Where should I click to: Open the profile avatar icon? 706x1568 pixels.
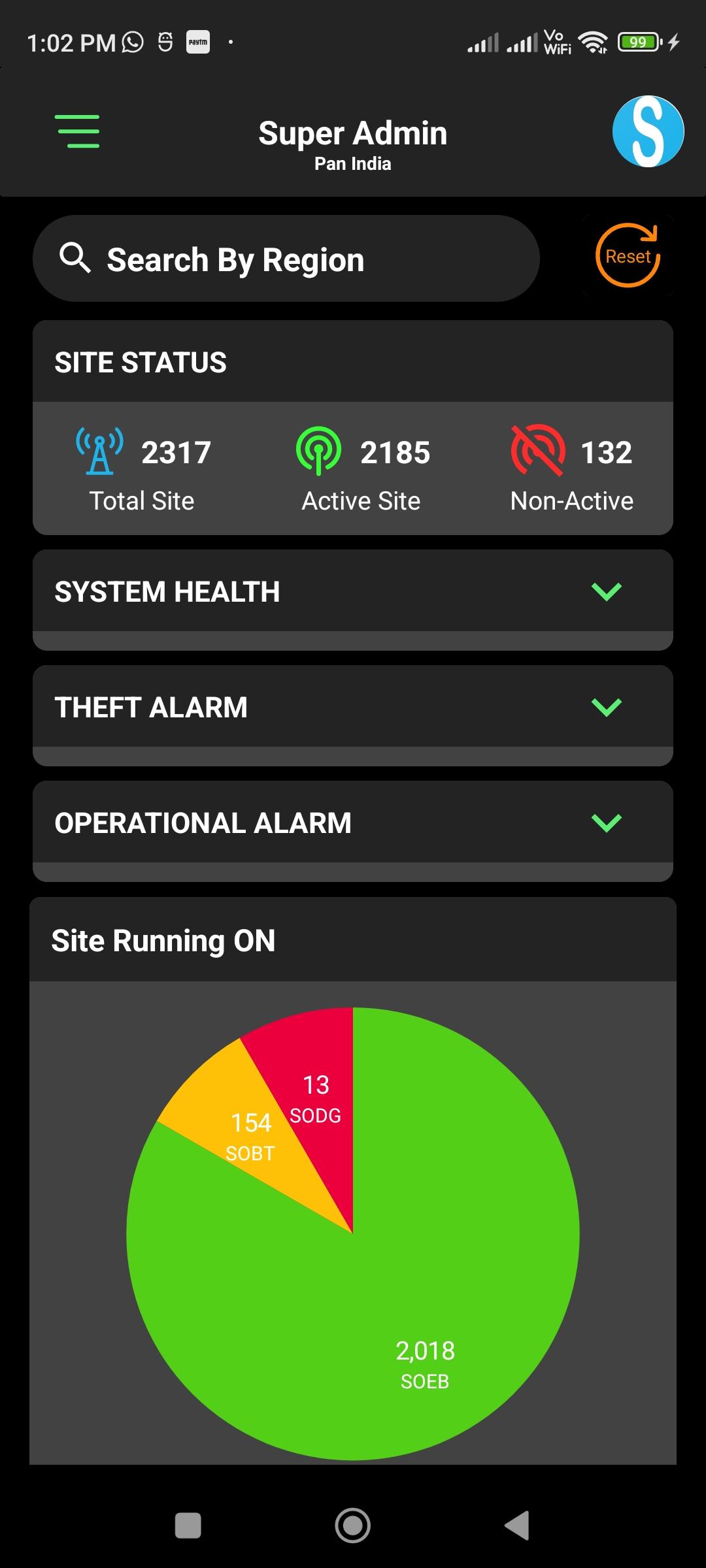click(648, 131)
